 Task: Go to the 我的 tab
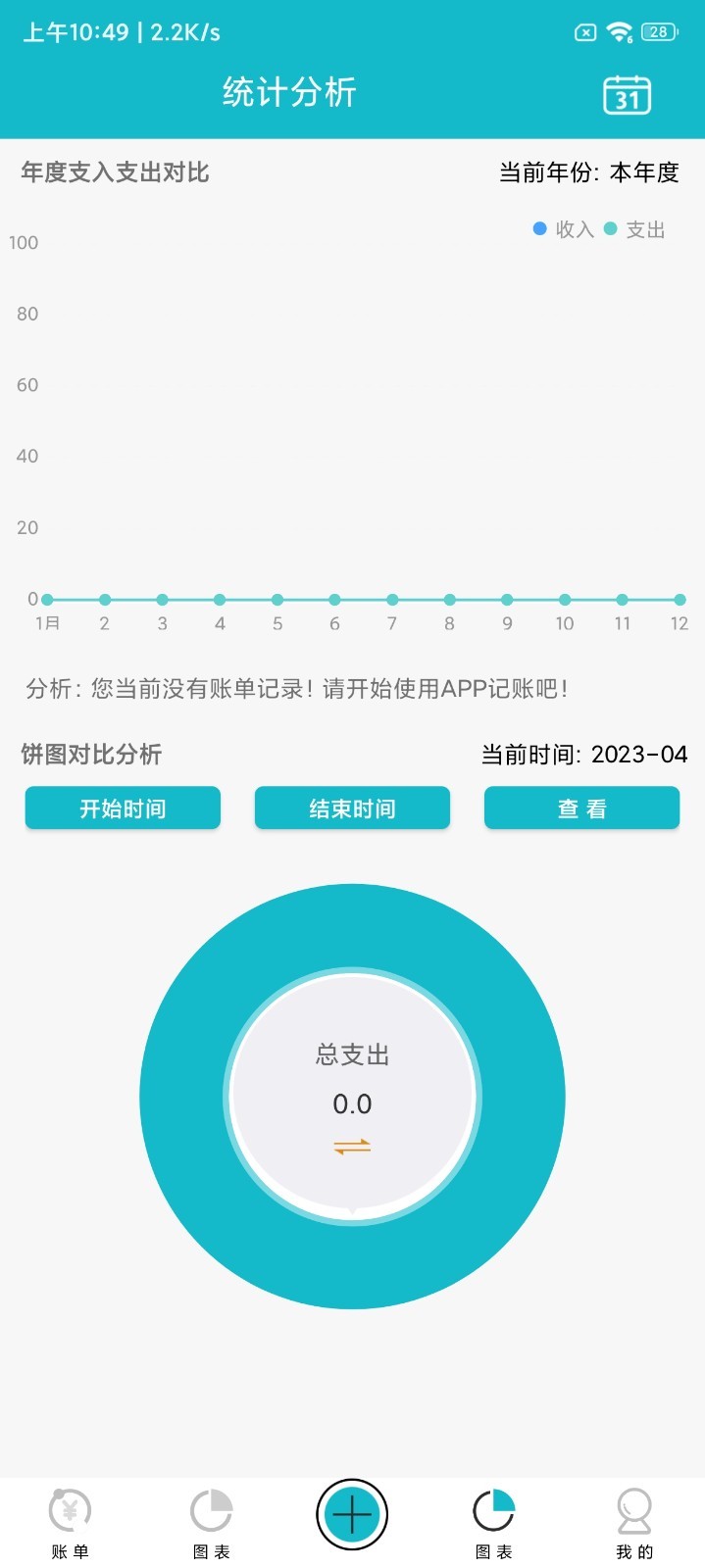634,1523
